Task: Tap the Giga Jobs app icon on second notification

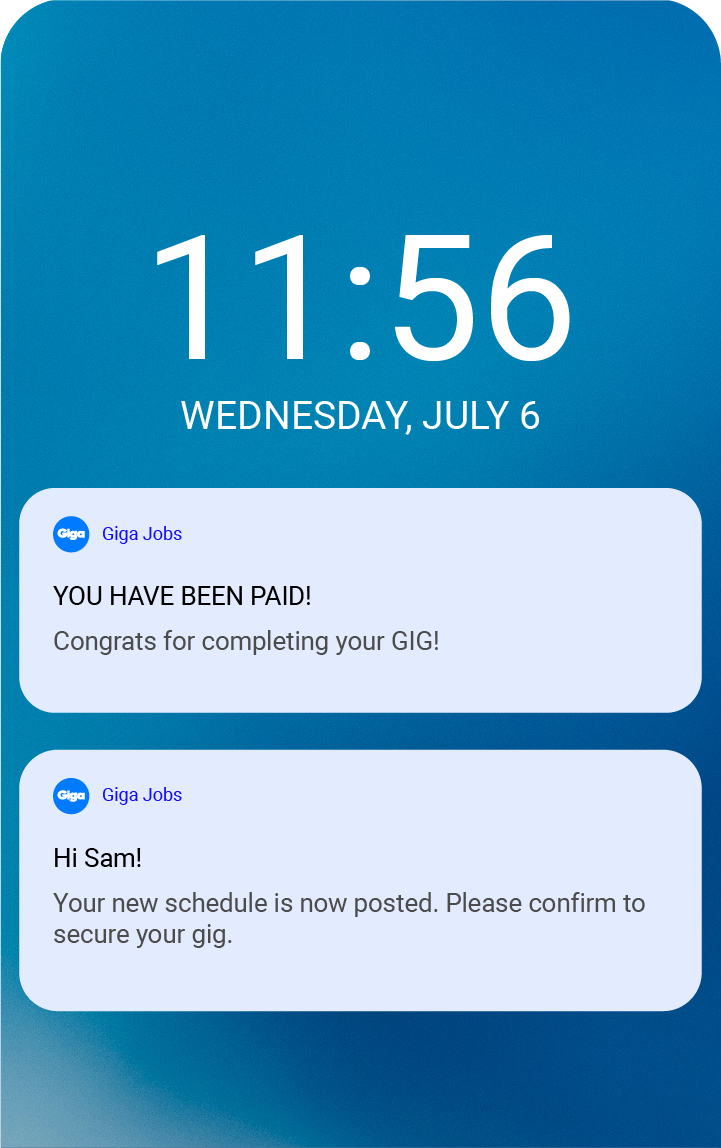Action: coord(70,796)
